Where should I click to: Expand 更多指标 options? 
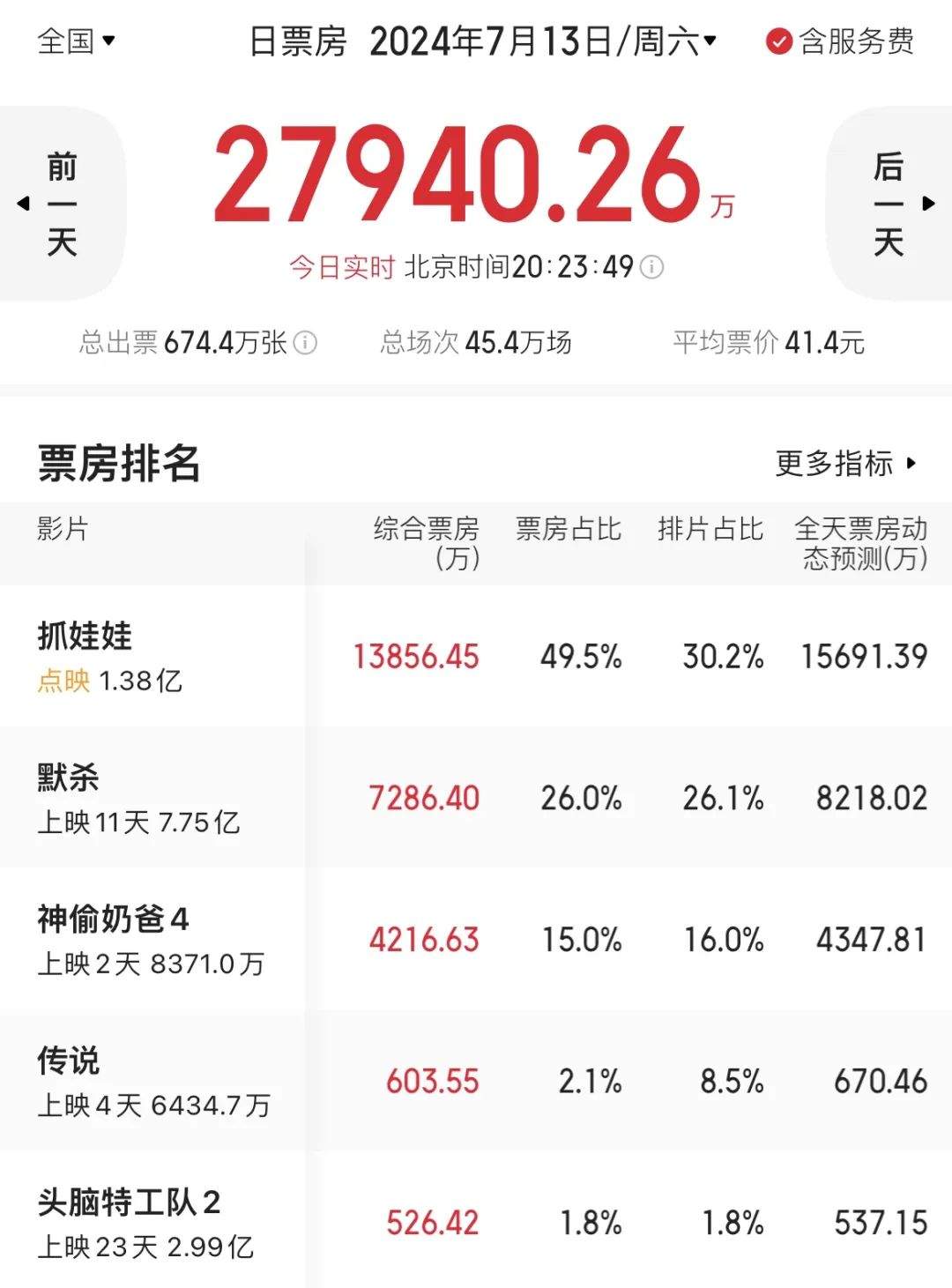pyautogui.click(x=845, y=463)
